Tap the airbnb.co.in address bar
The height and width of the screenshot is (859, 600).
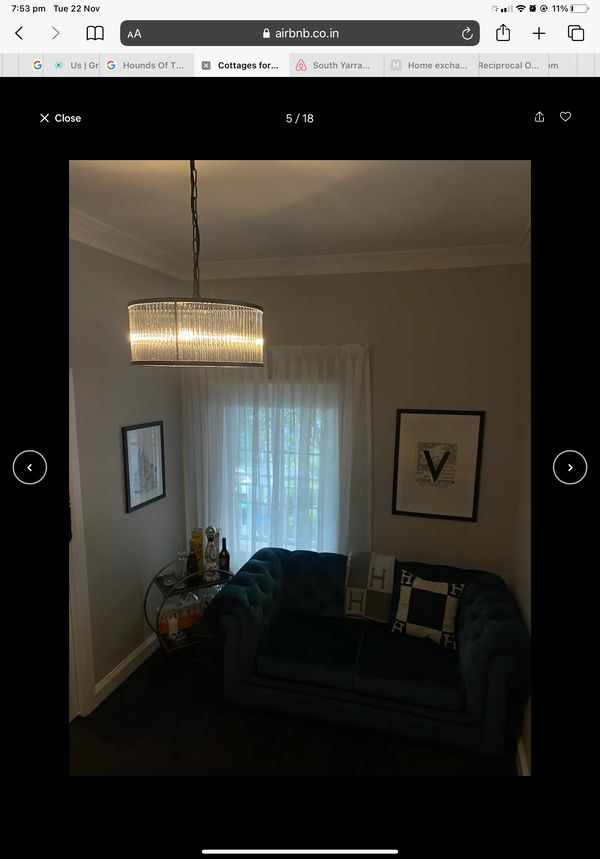click(300, 33)
